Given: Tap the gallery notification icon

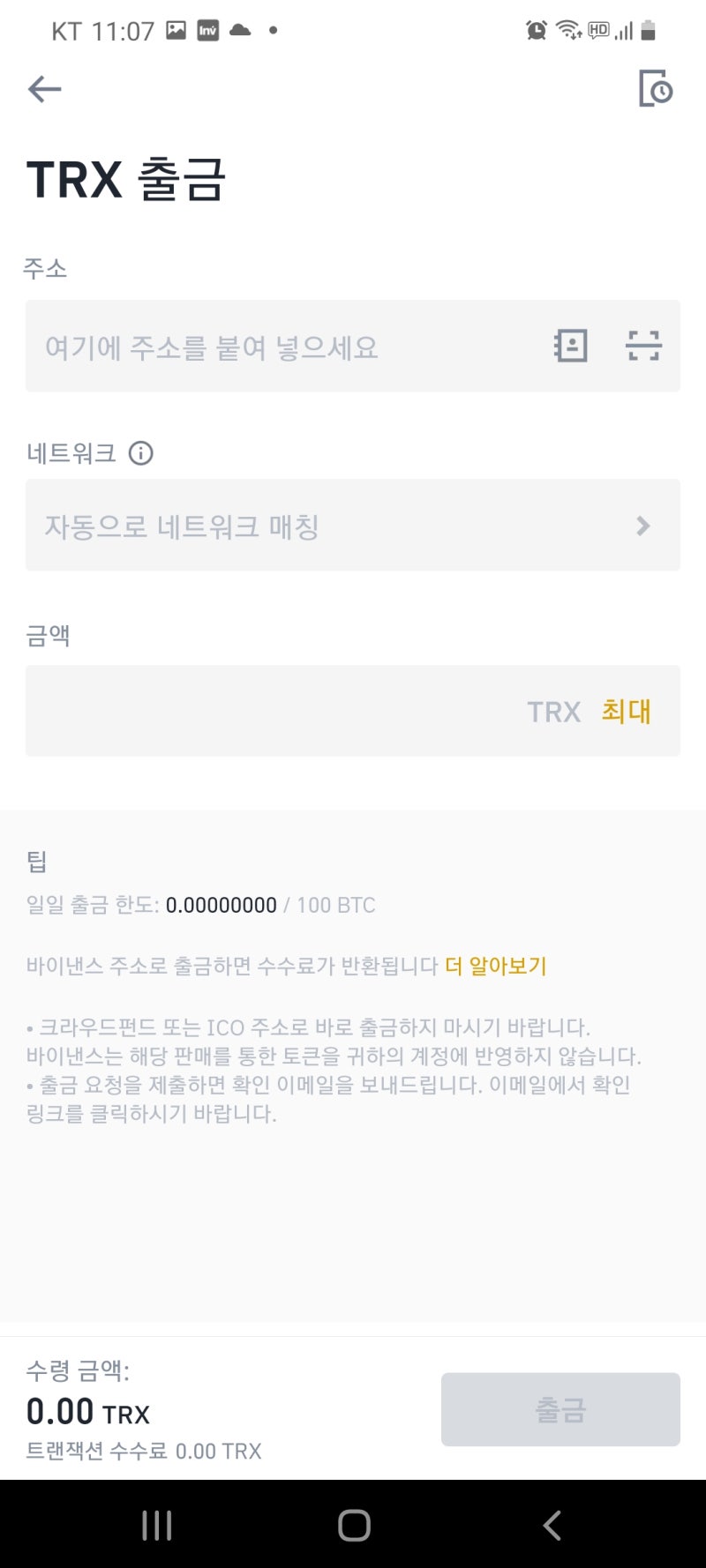Looking at the screenshot, I should click(175, 29).
